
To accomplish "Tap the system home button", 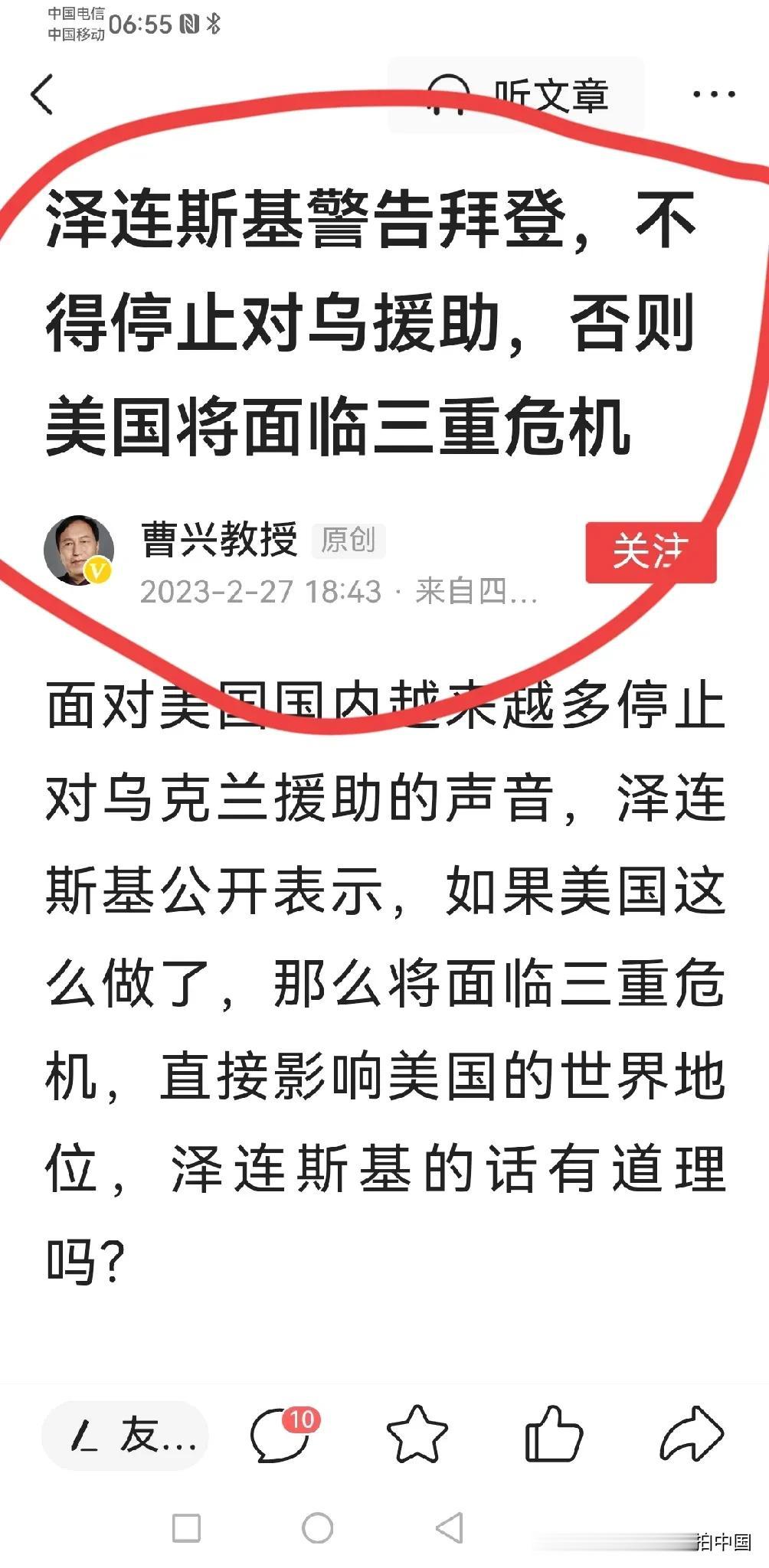I will click(x=318, y=1528).
